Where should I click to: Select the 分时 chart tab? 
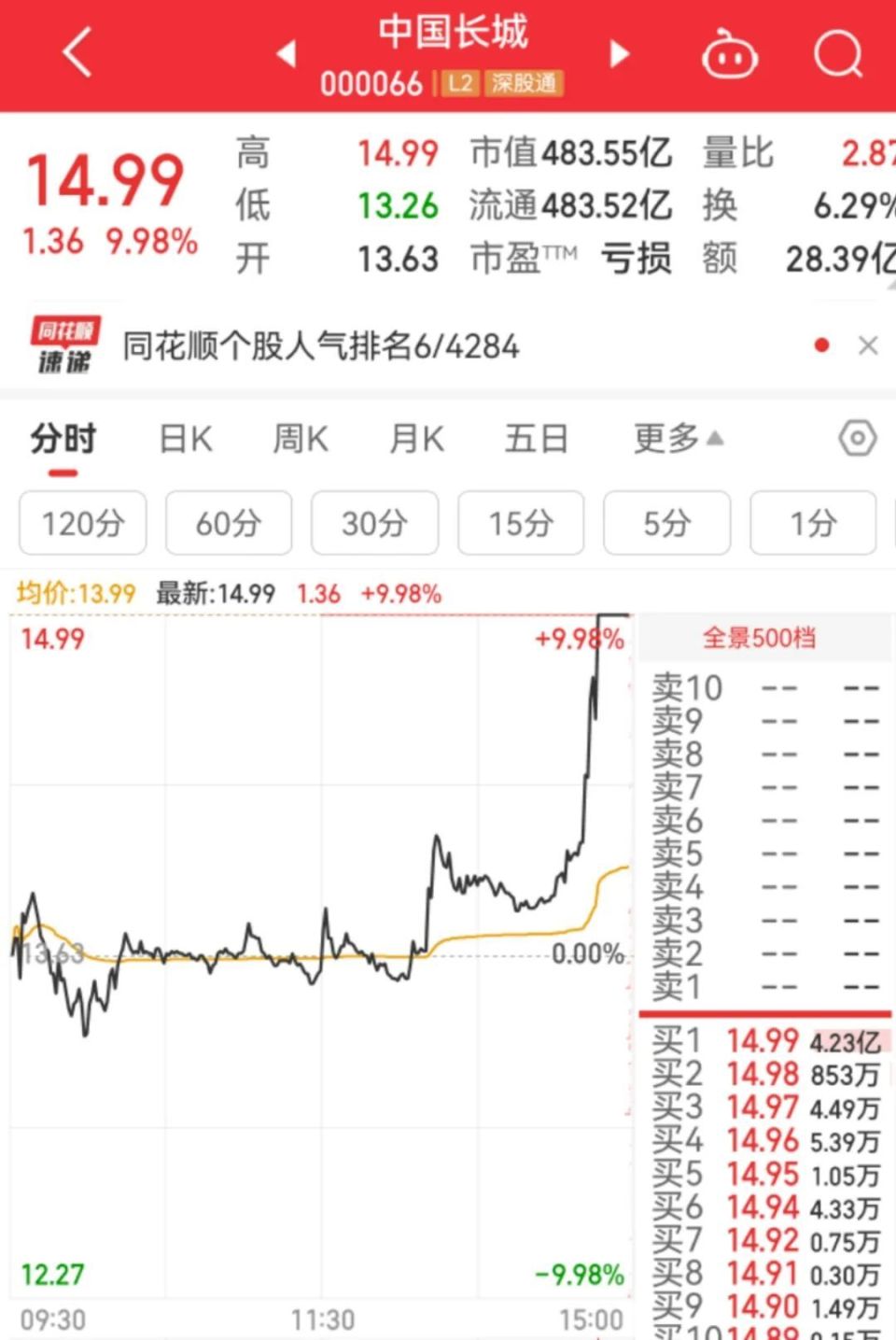click(x=63, y=438)
